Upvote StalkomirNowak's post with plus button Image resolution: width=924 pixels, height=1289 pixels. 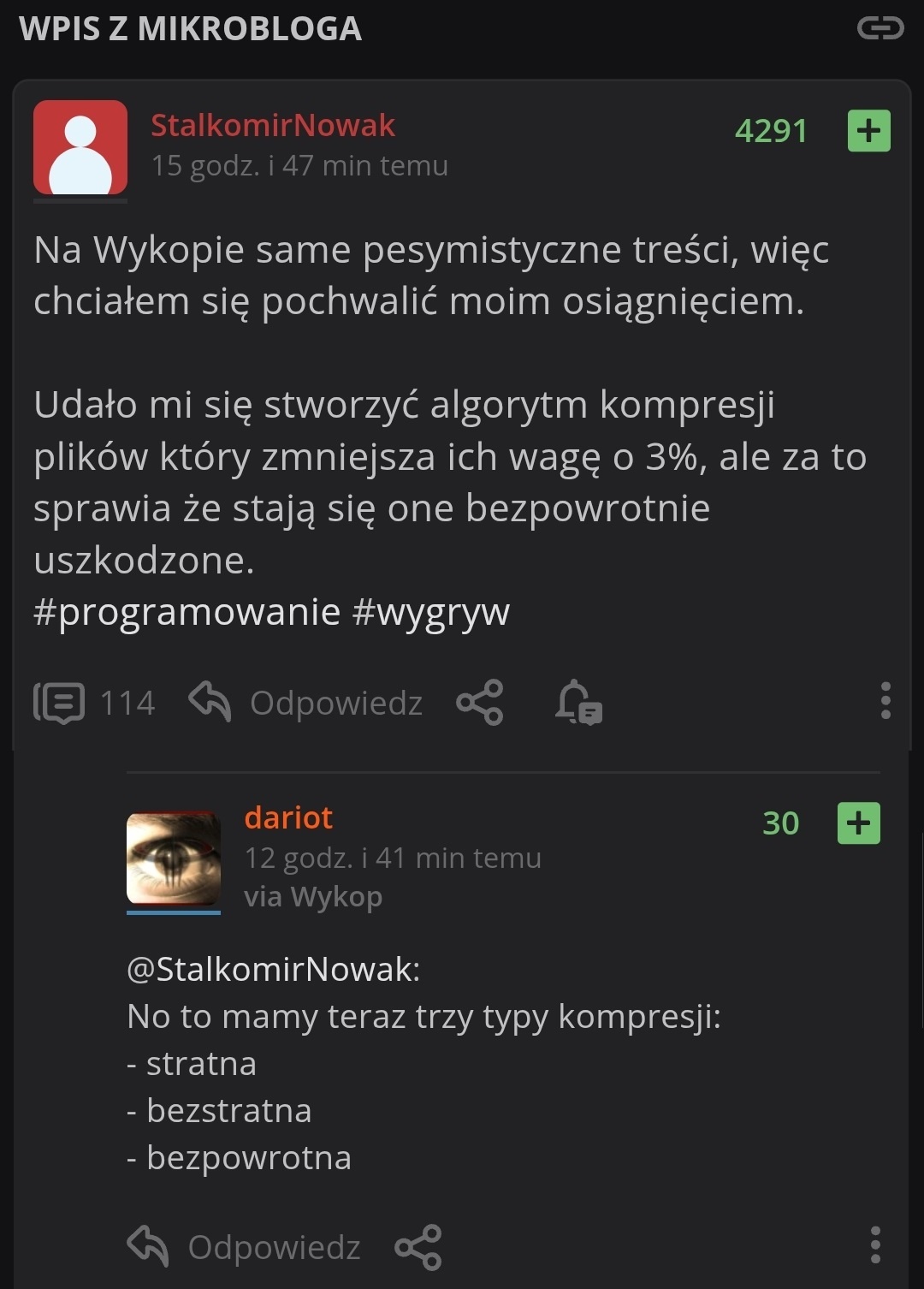868,131
